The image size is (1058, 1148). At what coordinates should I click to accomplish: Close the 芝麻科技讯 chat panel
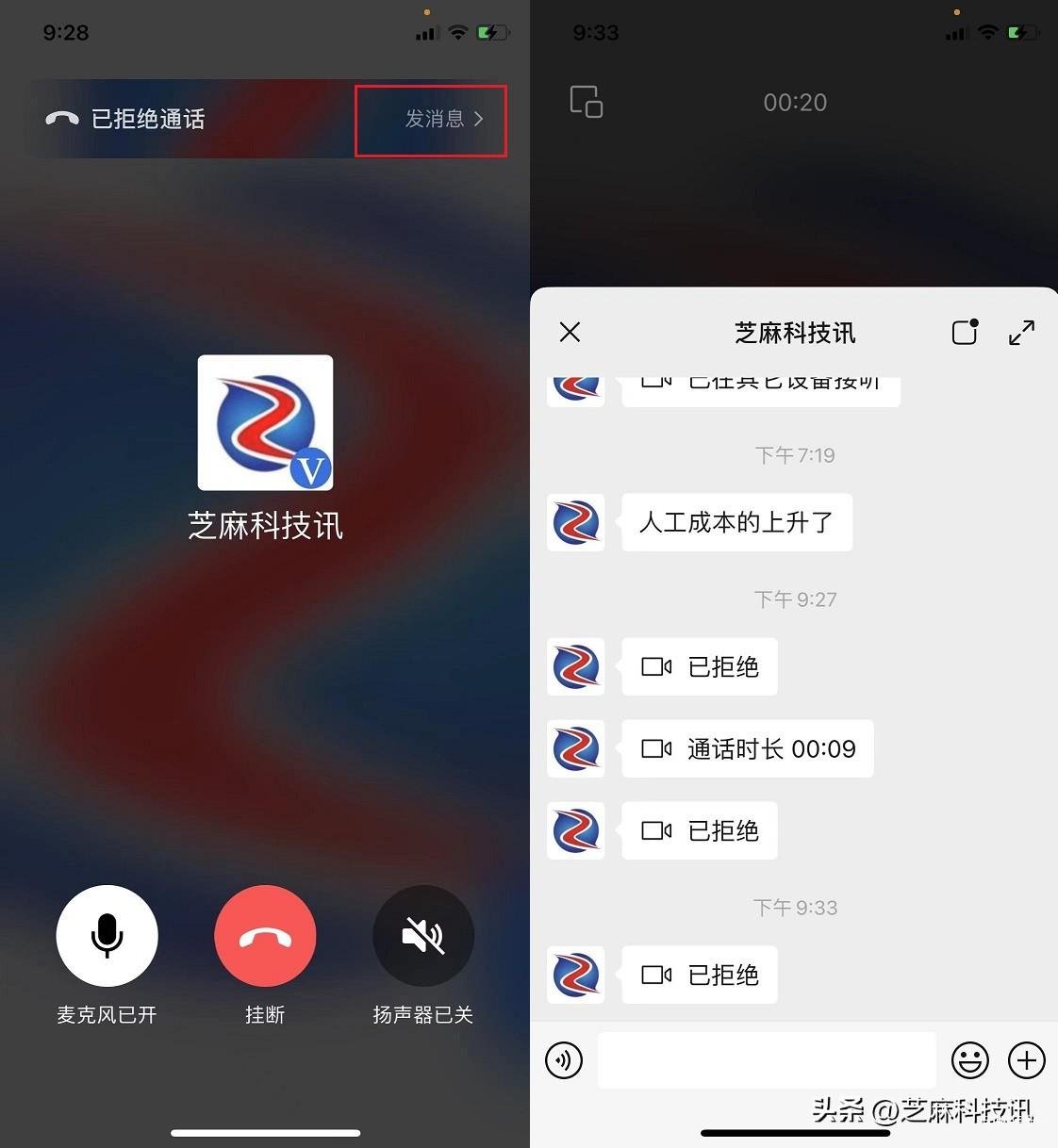click(x=570, y=332)
